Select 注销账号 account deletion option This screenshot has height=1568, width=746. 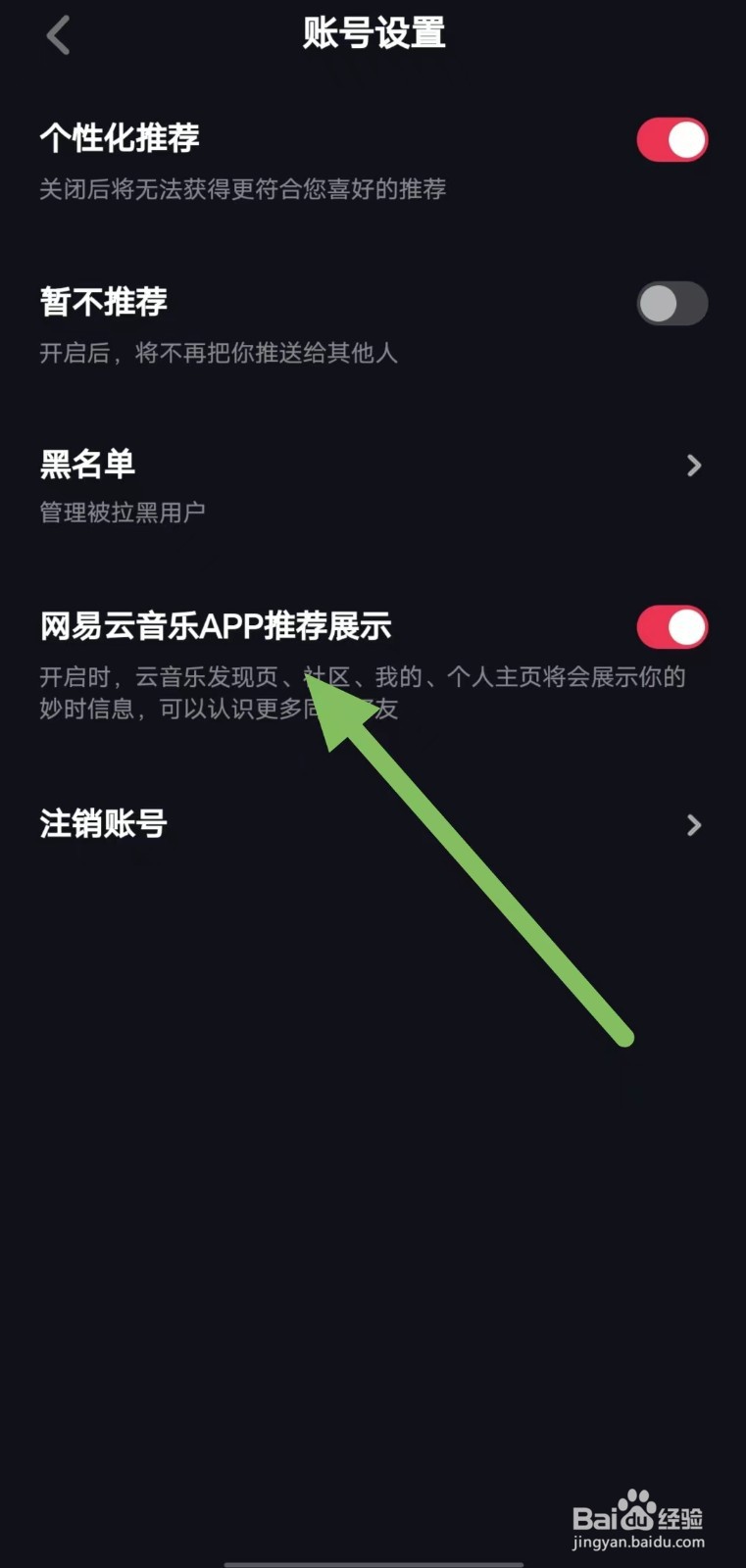pyautogui.click(x=103, y=823)
